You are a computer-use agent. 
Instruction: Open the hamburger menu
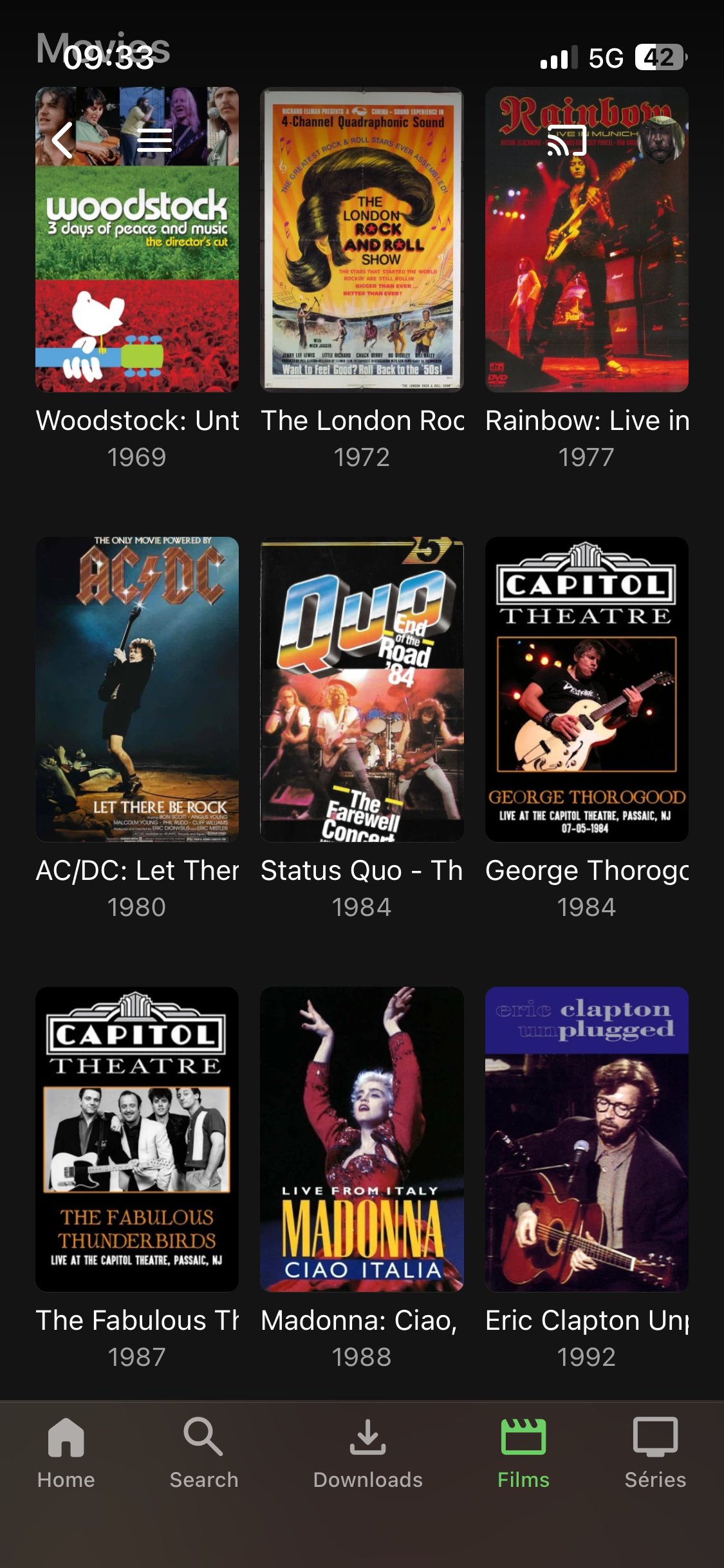click(154, 140)
